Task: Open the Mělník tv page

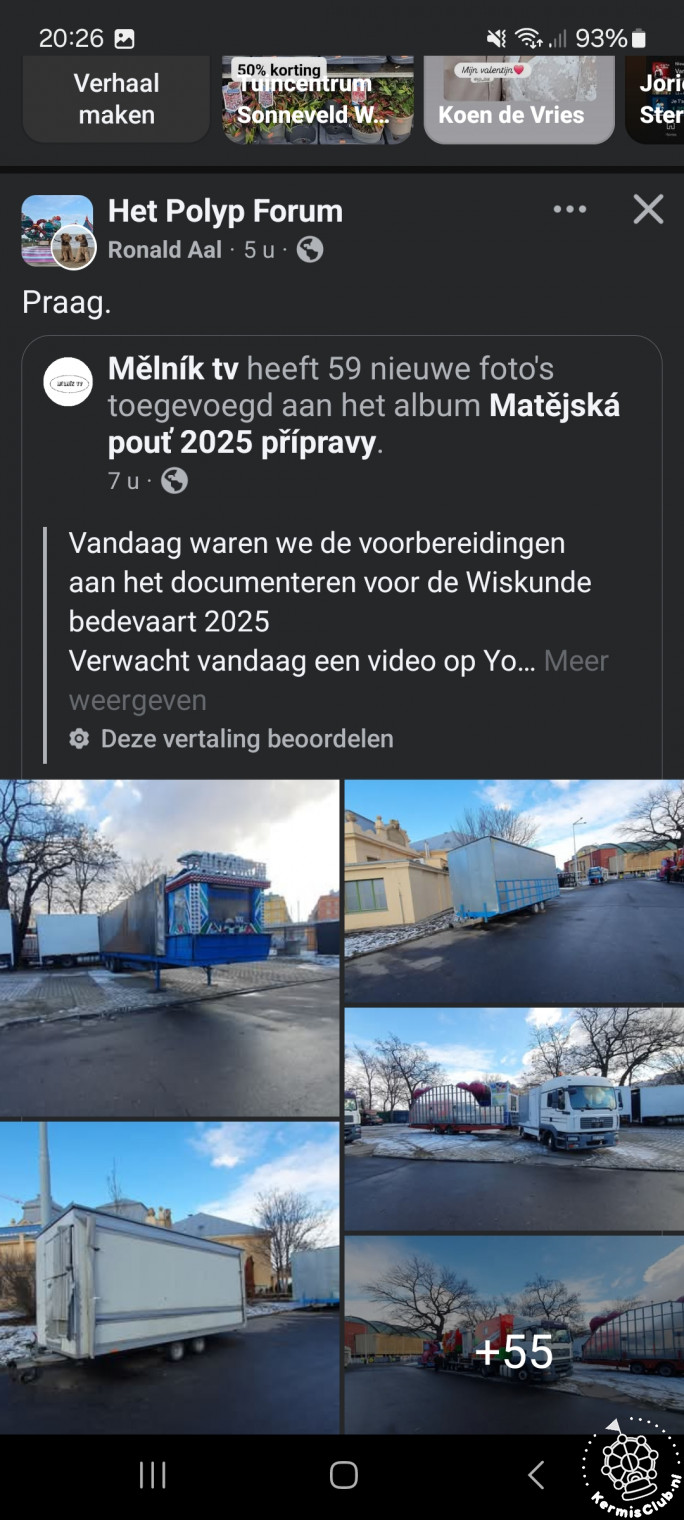Action: pos(173,369)
